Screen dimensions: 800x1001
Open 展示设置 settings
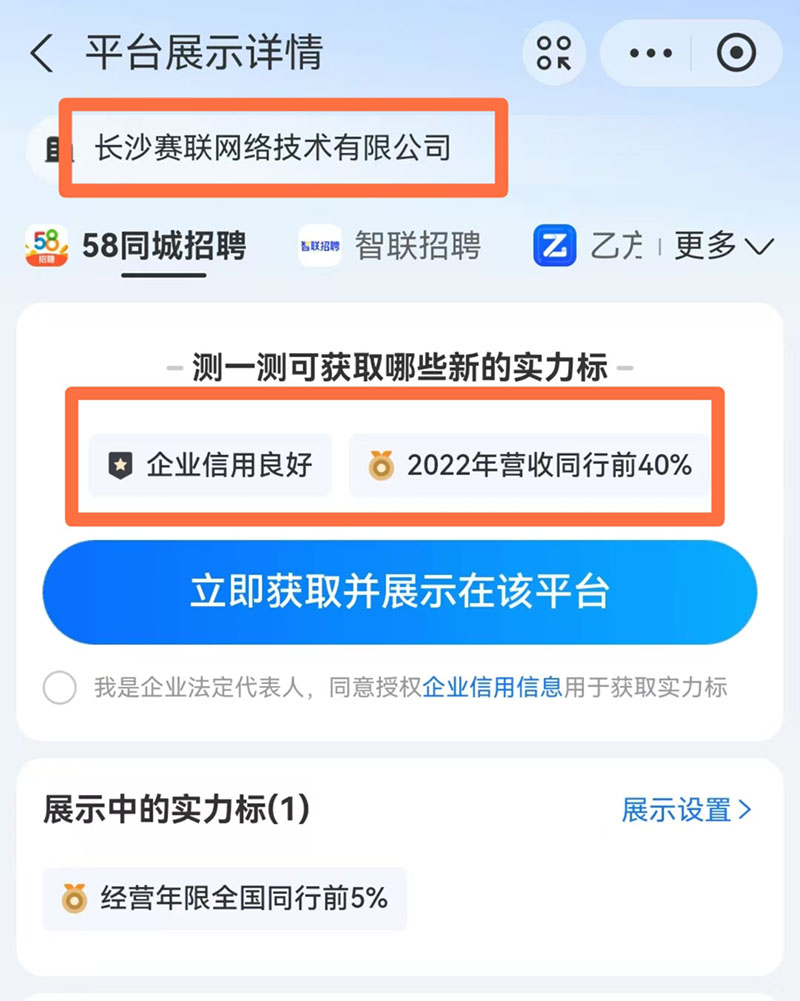686,810
